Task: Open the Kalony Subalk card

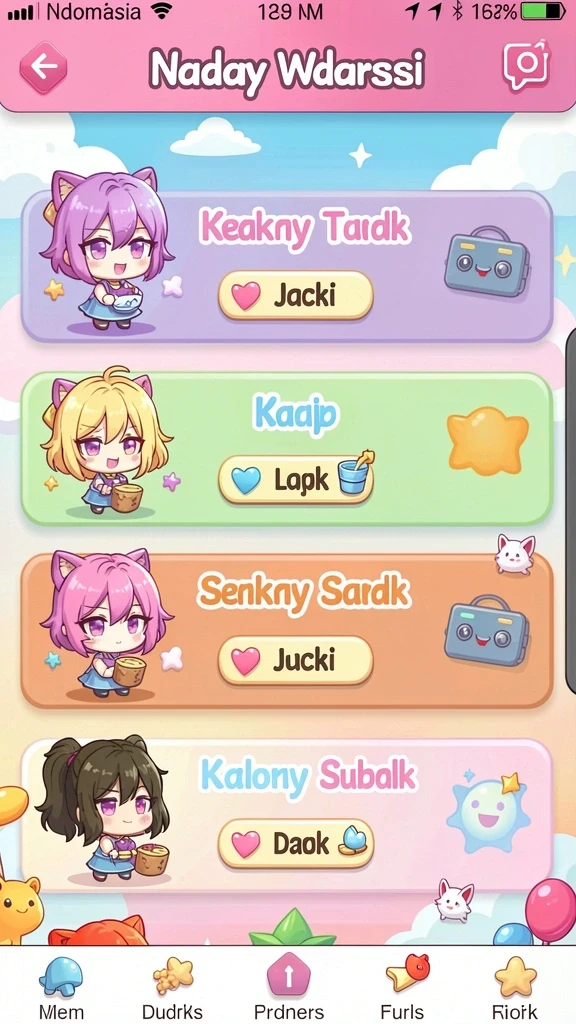Action: 287,815
